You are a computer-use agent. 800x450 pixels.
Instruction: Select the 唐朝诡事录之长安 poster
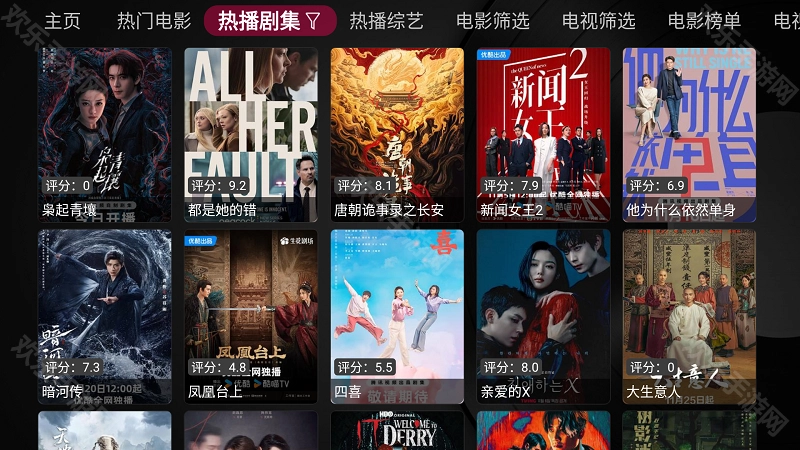(397, 134)
